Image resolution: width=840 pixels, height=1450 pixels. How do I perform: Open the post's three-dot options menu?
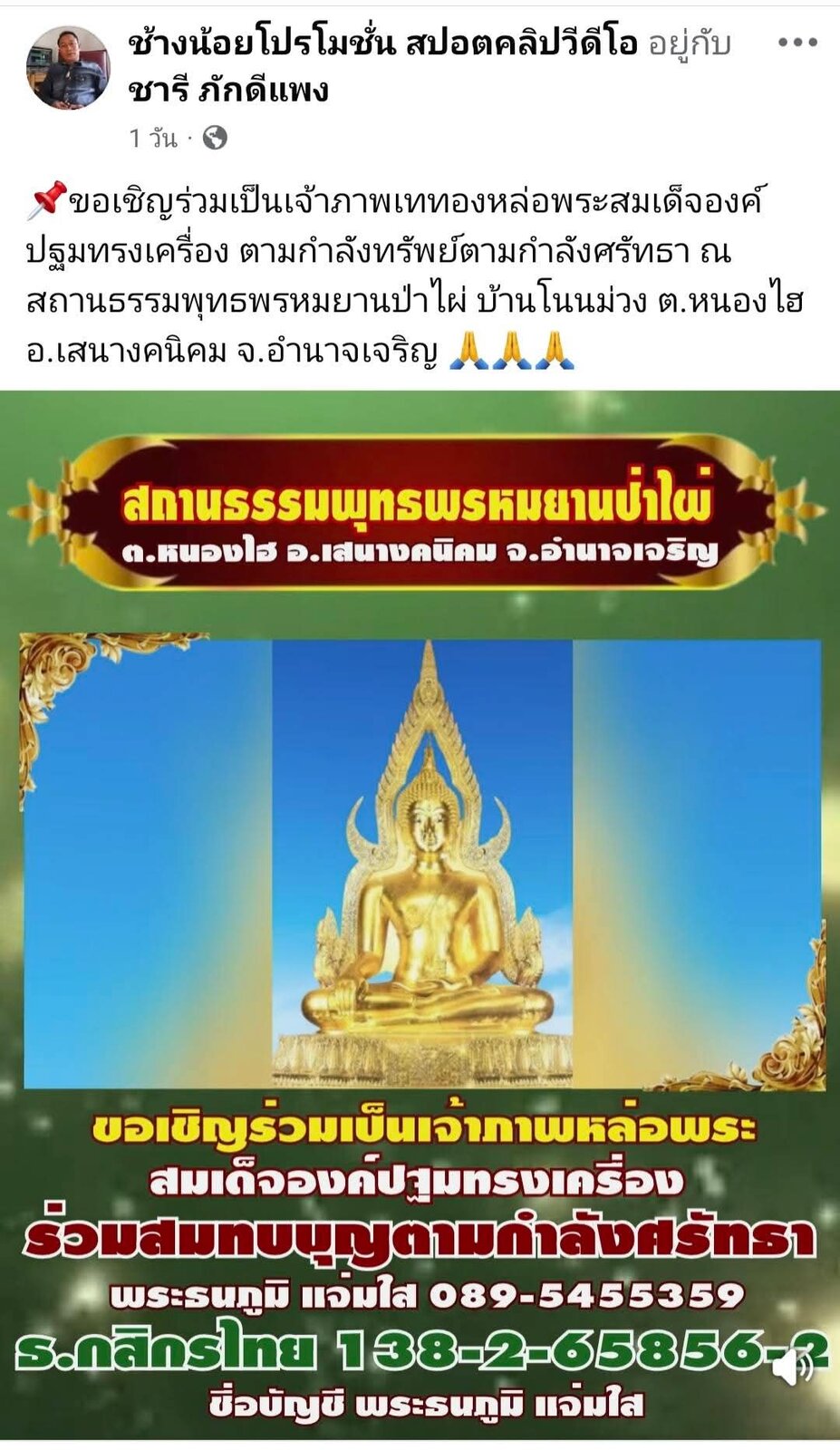tap(797, 43)
